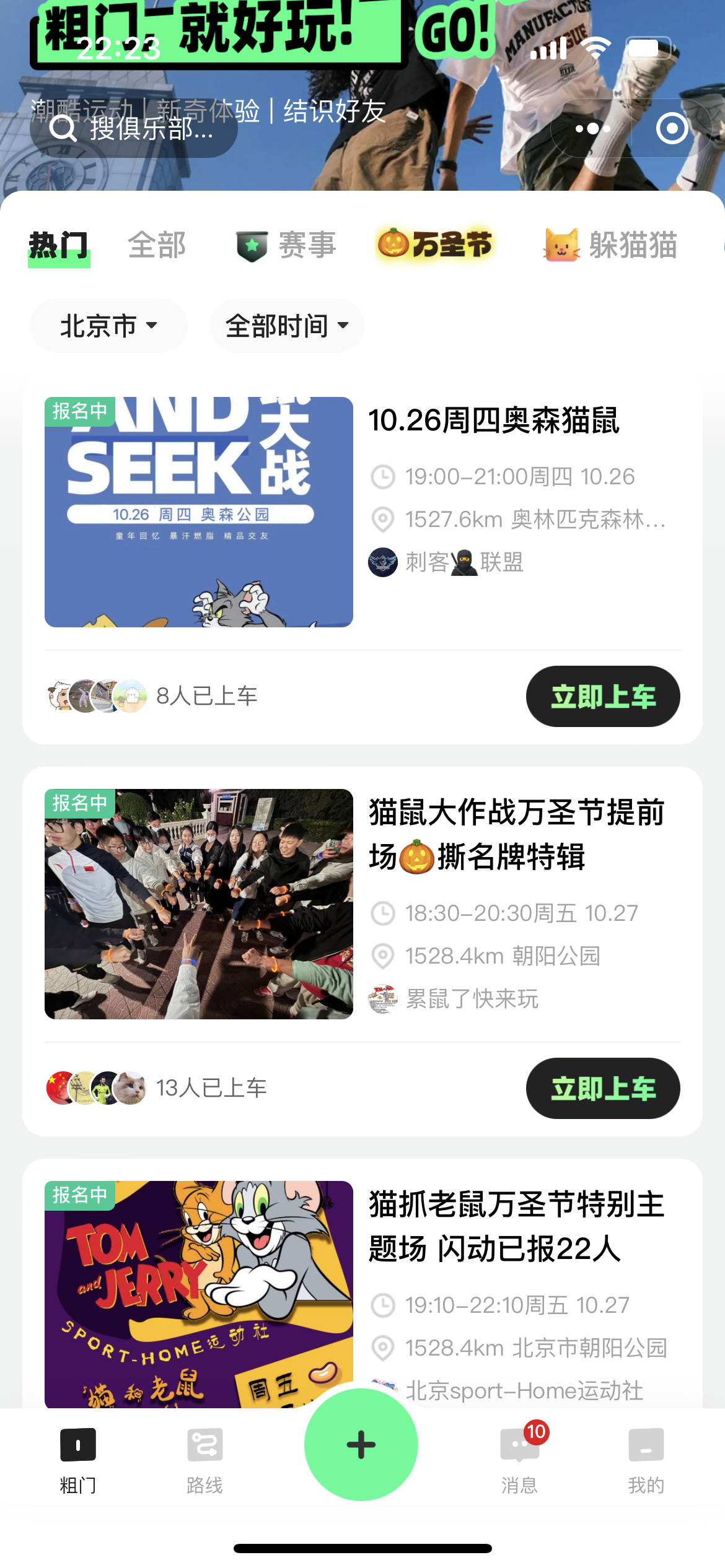
Task: Open the 搜俱乐部 search box
Action: tap(133, 129)
